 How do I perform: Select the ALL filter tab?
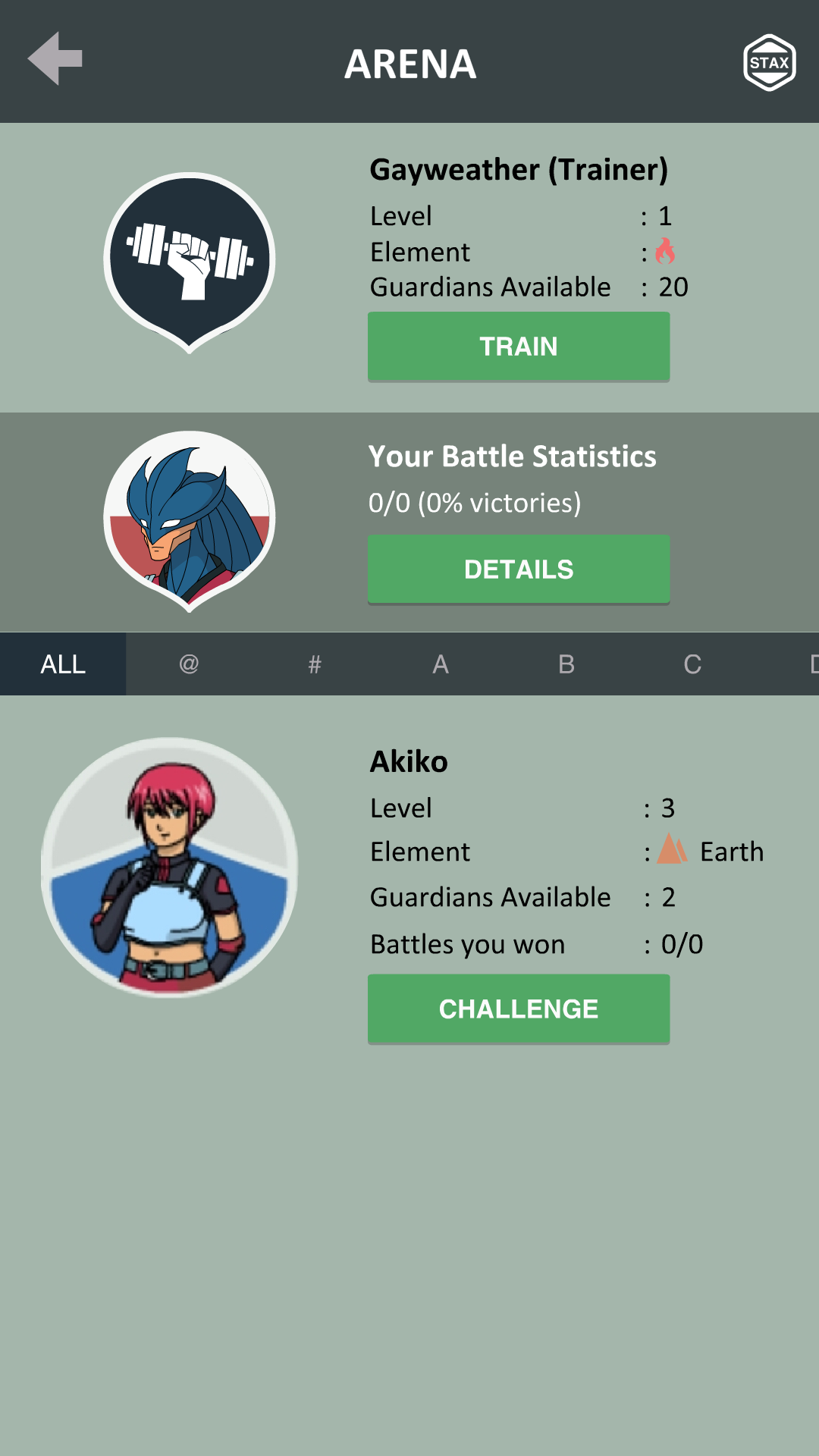(63, 664)
